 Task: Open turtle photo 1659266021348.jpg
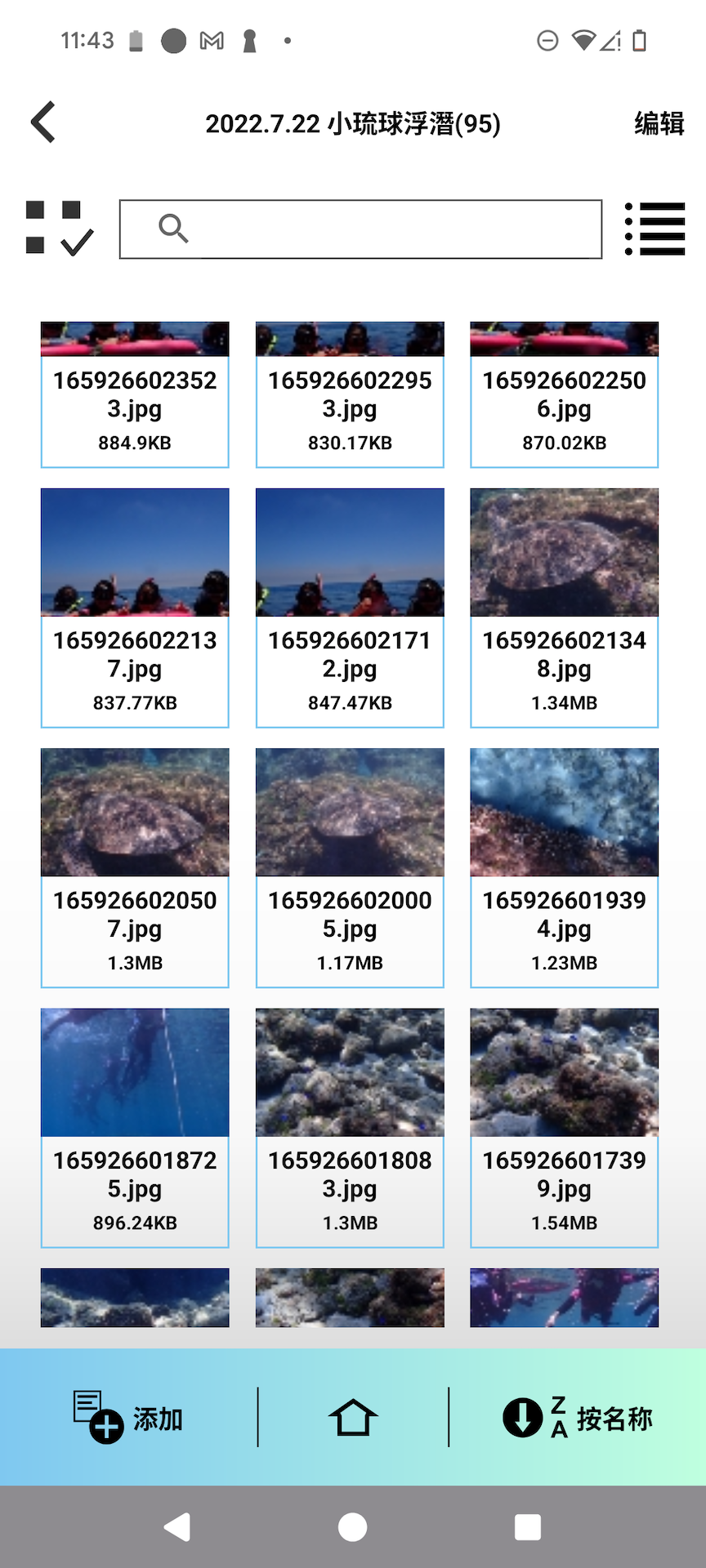564,607
